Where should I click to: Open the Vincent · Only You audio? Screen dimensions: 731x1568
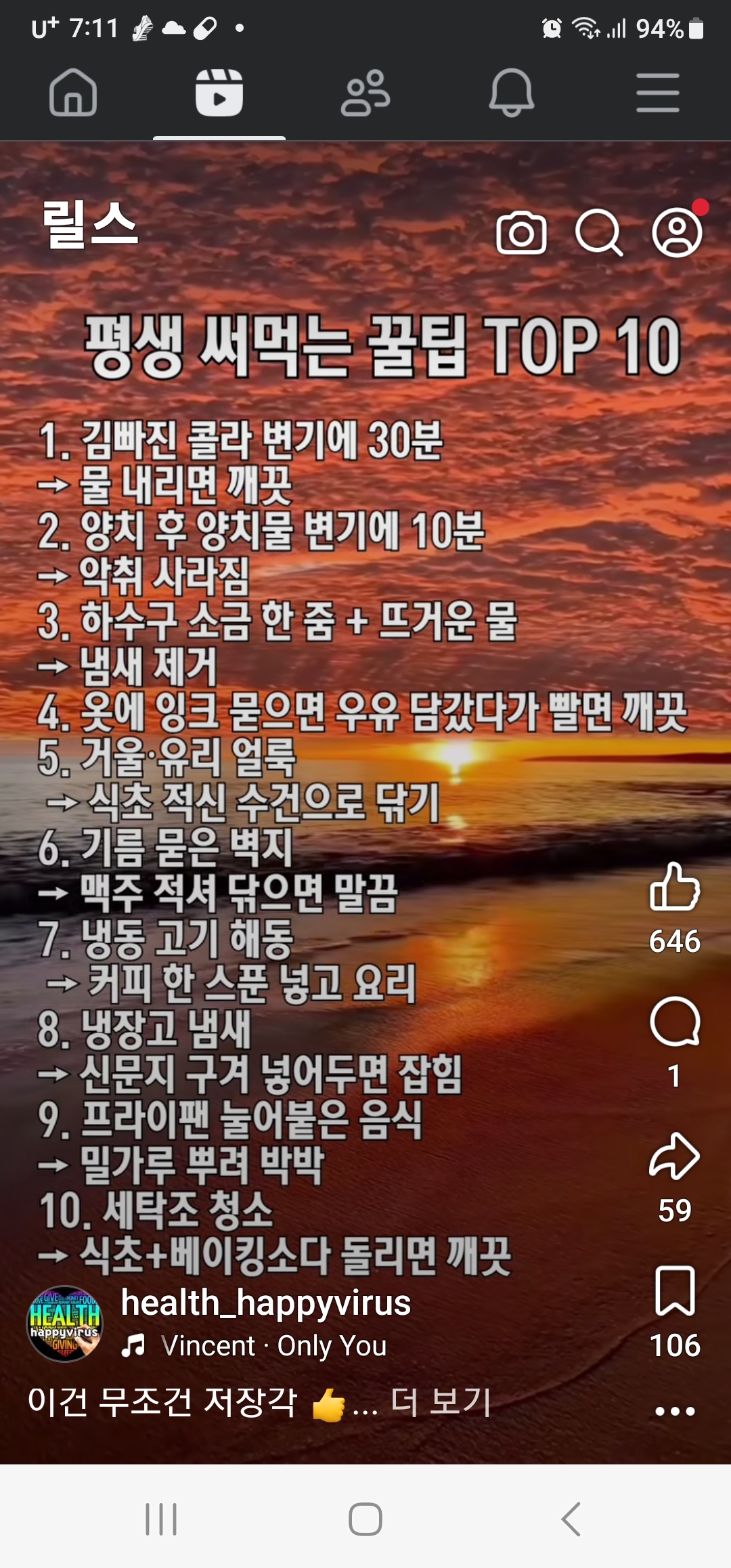[x=273, y=1346]
